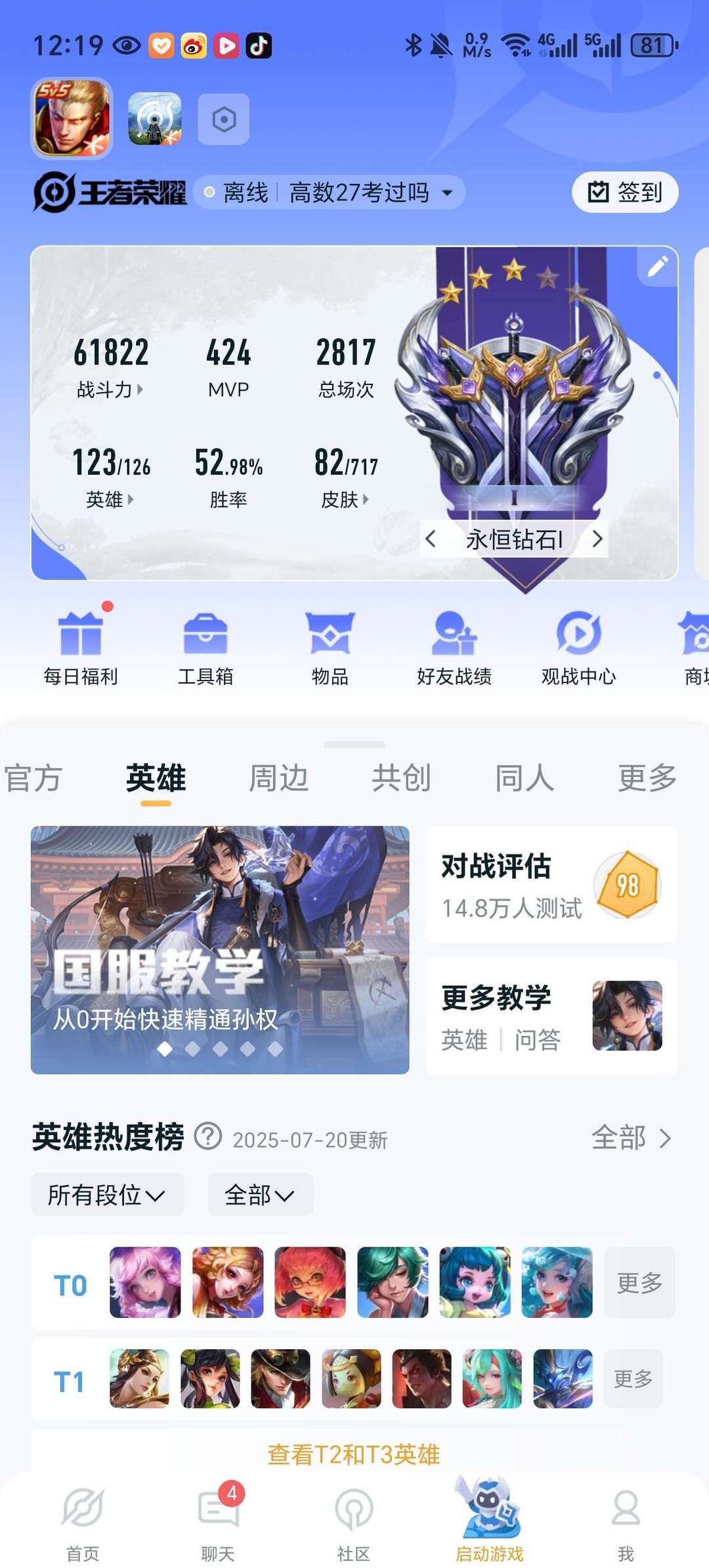
Task: Show the next rank after 永恒钻石I
Action: point(597,539)
